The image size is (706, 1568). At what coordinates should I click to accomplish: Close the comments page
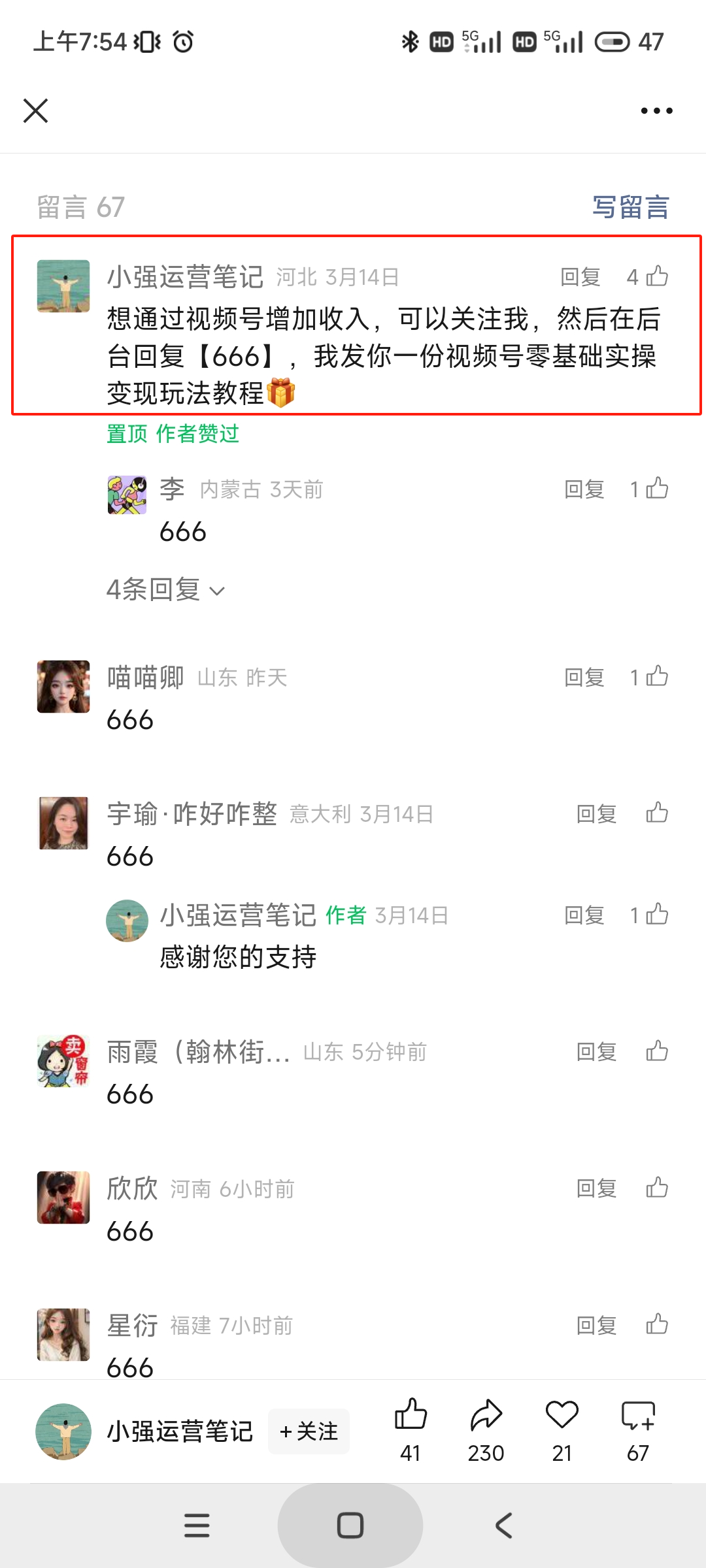coord(36,110)
